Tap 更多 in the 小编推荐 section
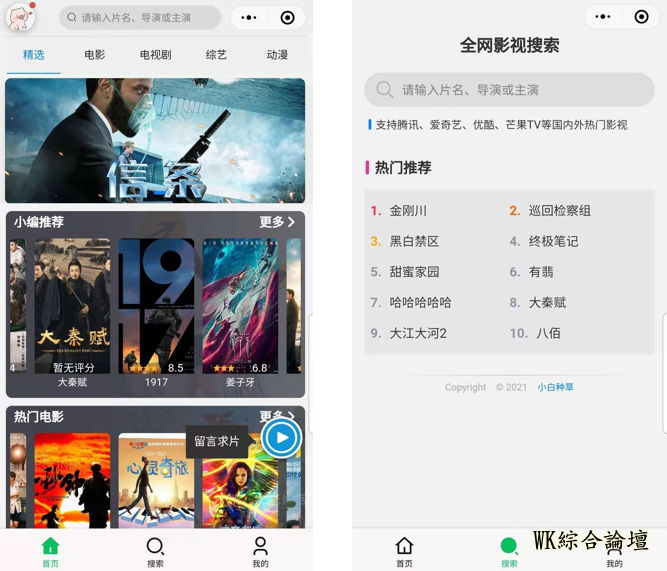This screenshot has height=571, width=667. (277, 222)
